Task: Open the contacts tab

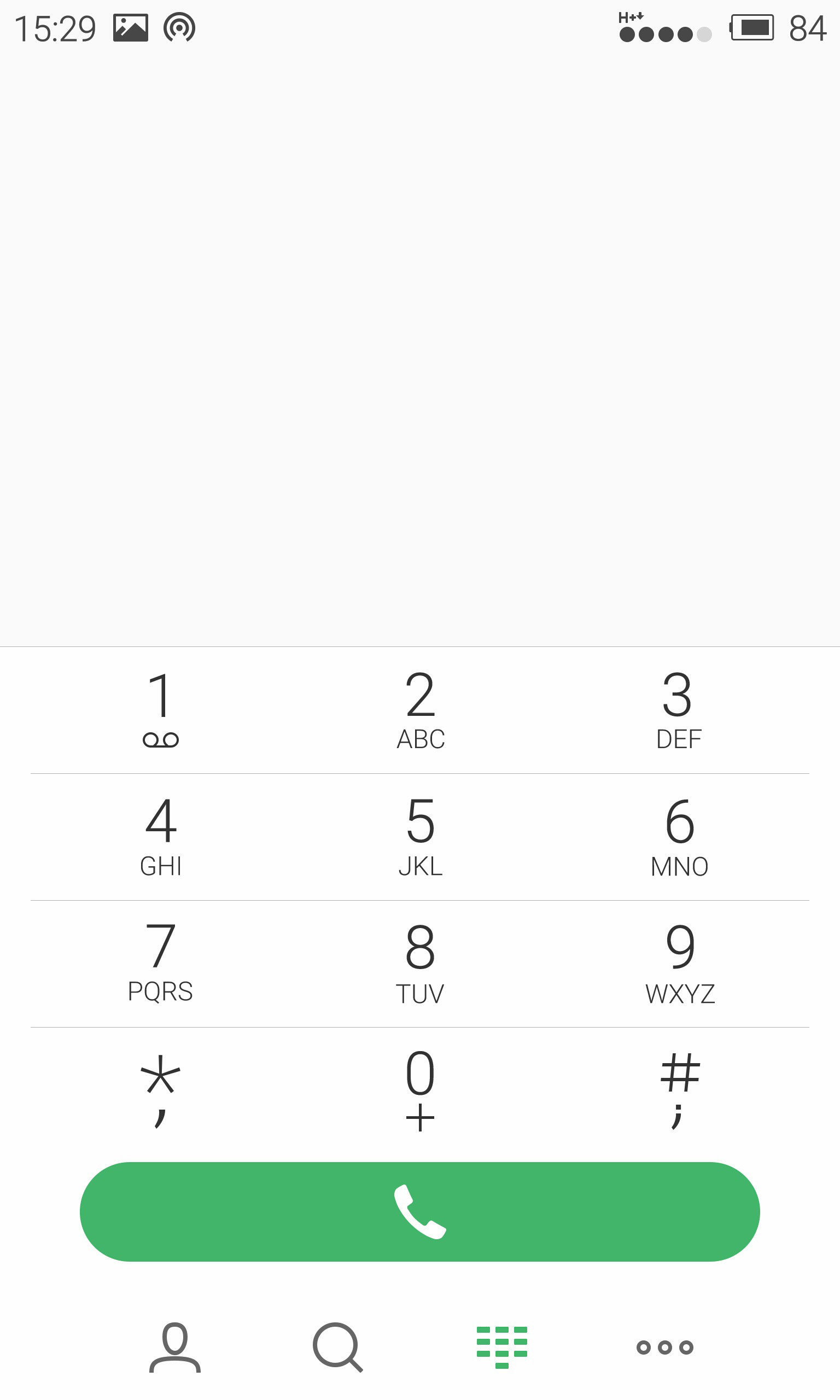Action: 174,1347
